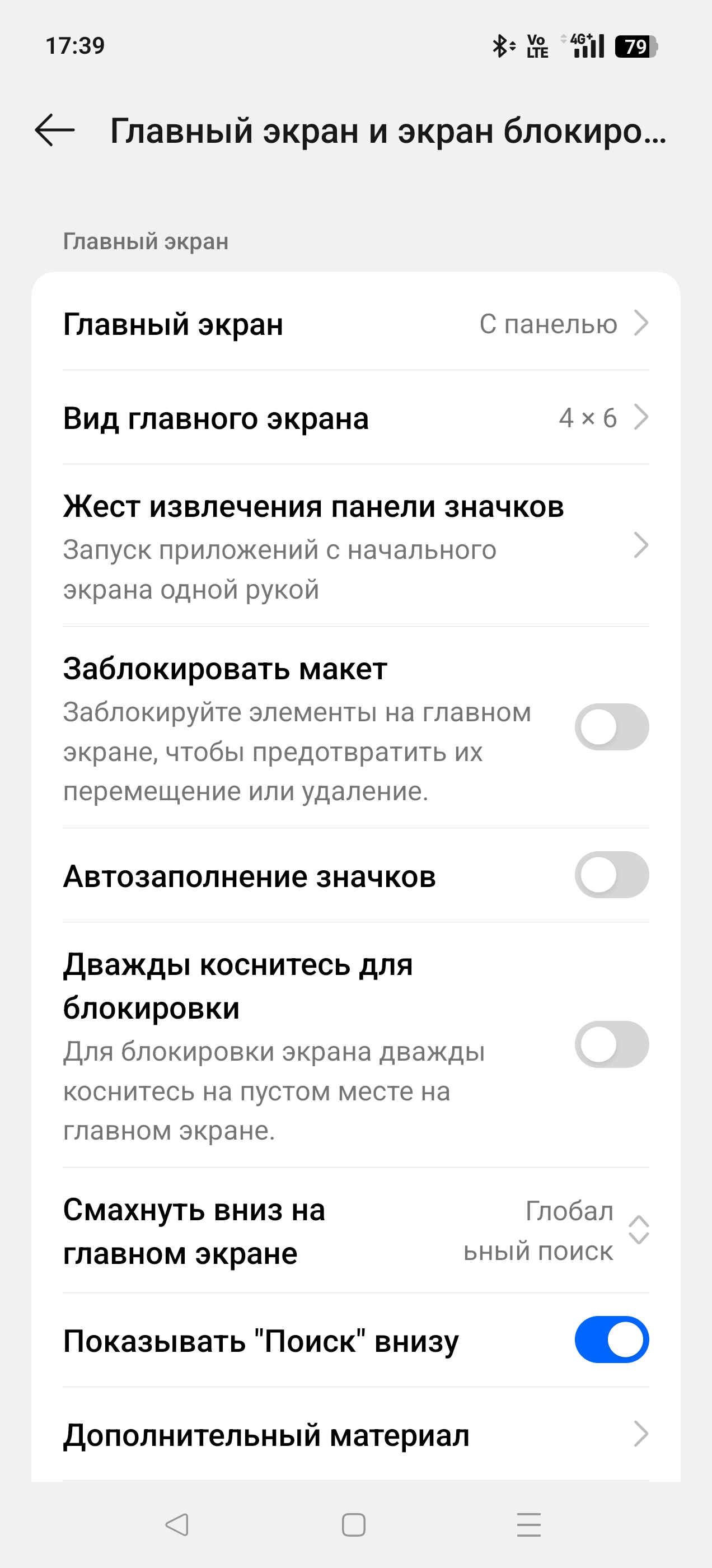Disable Показывать "Поиск" внизу
The width and height of the screenshot is (712, 1568).
(612, 1340)
